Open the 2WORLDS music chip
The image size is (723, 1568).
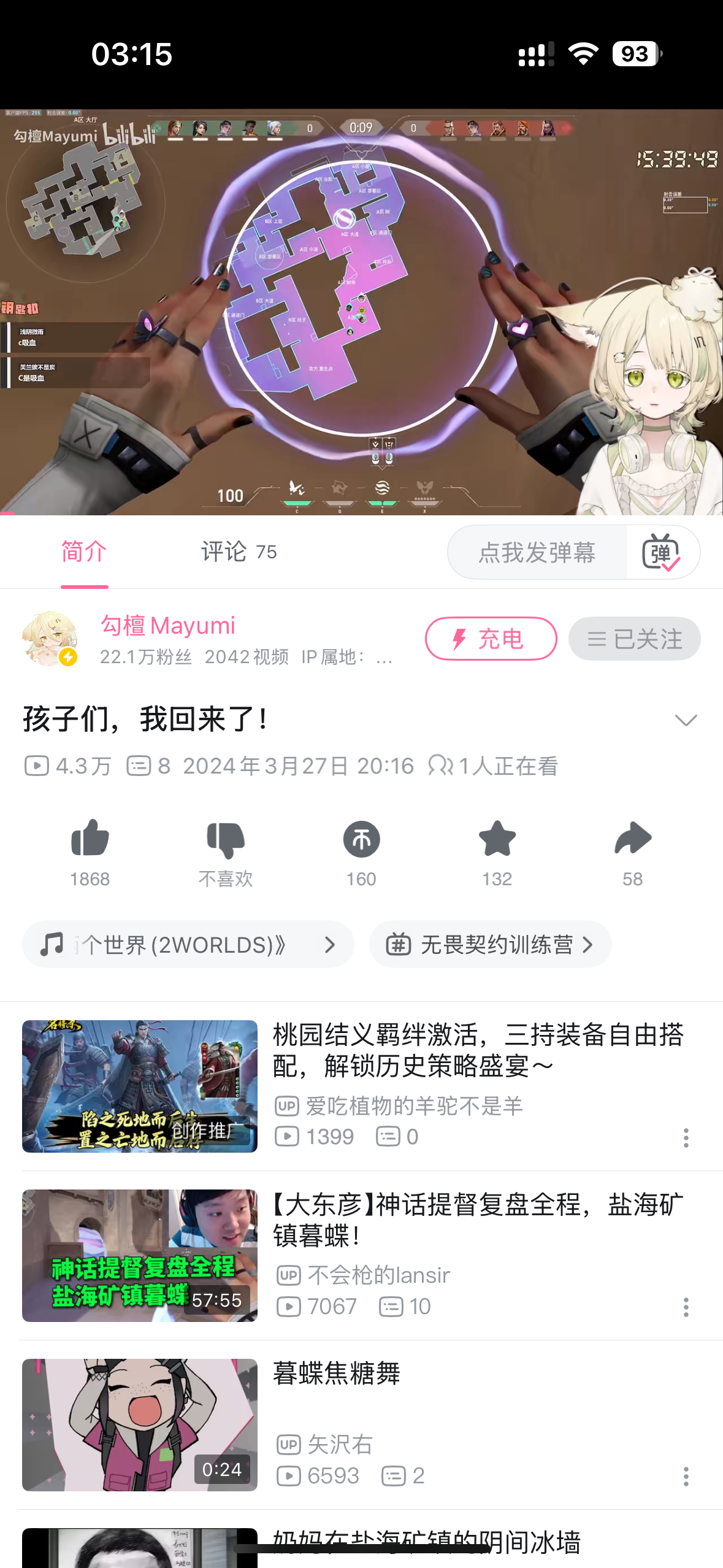click(188, 944)
